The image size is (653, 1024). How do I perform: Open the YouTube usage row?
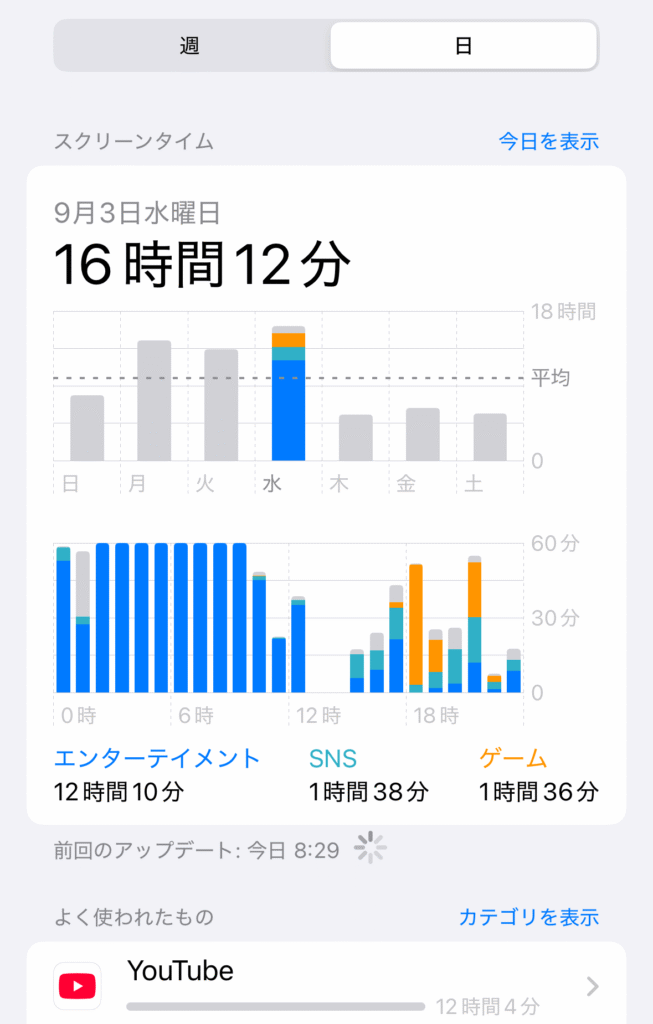[x=326, y=985]
